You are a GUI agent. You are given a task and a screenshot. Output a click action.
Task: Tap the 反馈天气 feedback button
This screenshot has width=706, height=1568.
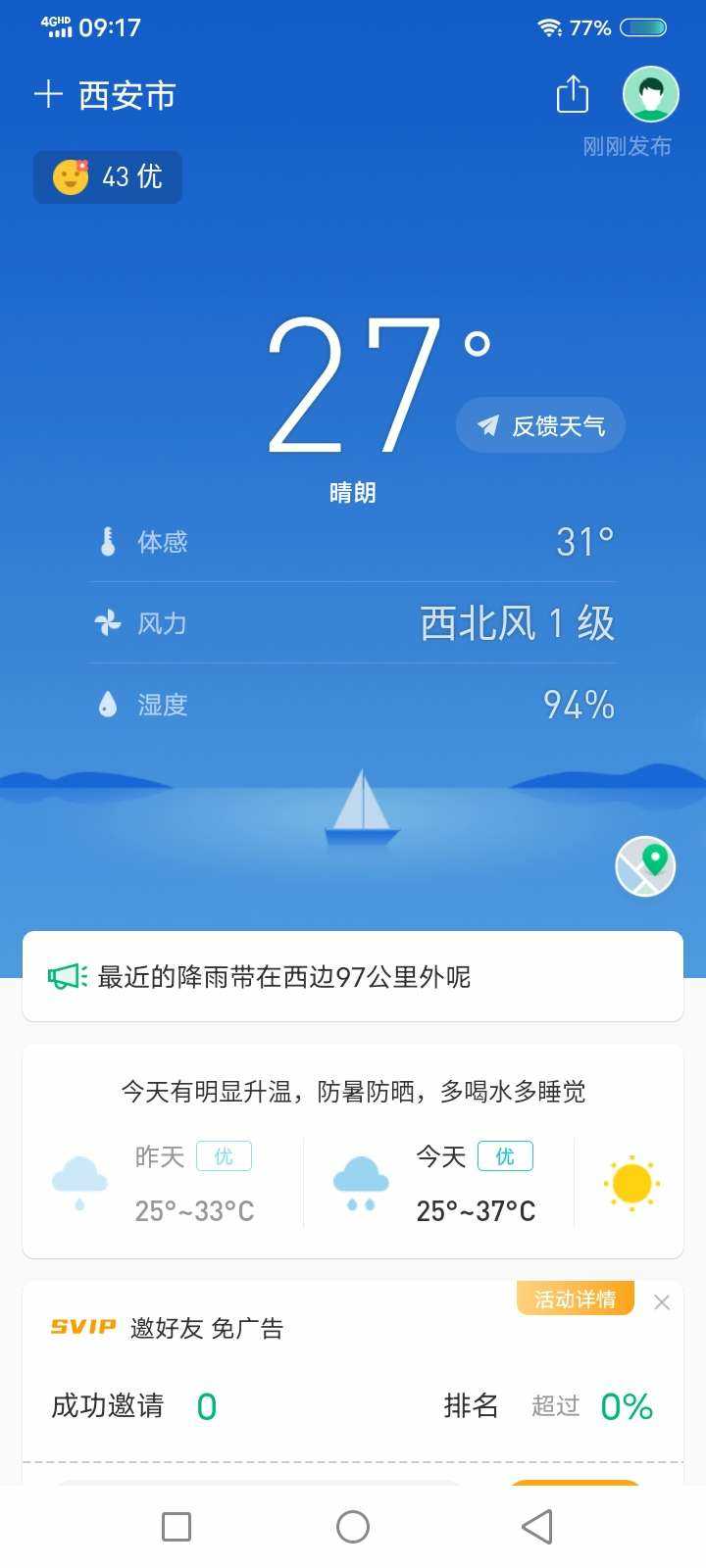pyautogui.click(x=540, y=425)
